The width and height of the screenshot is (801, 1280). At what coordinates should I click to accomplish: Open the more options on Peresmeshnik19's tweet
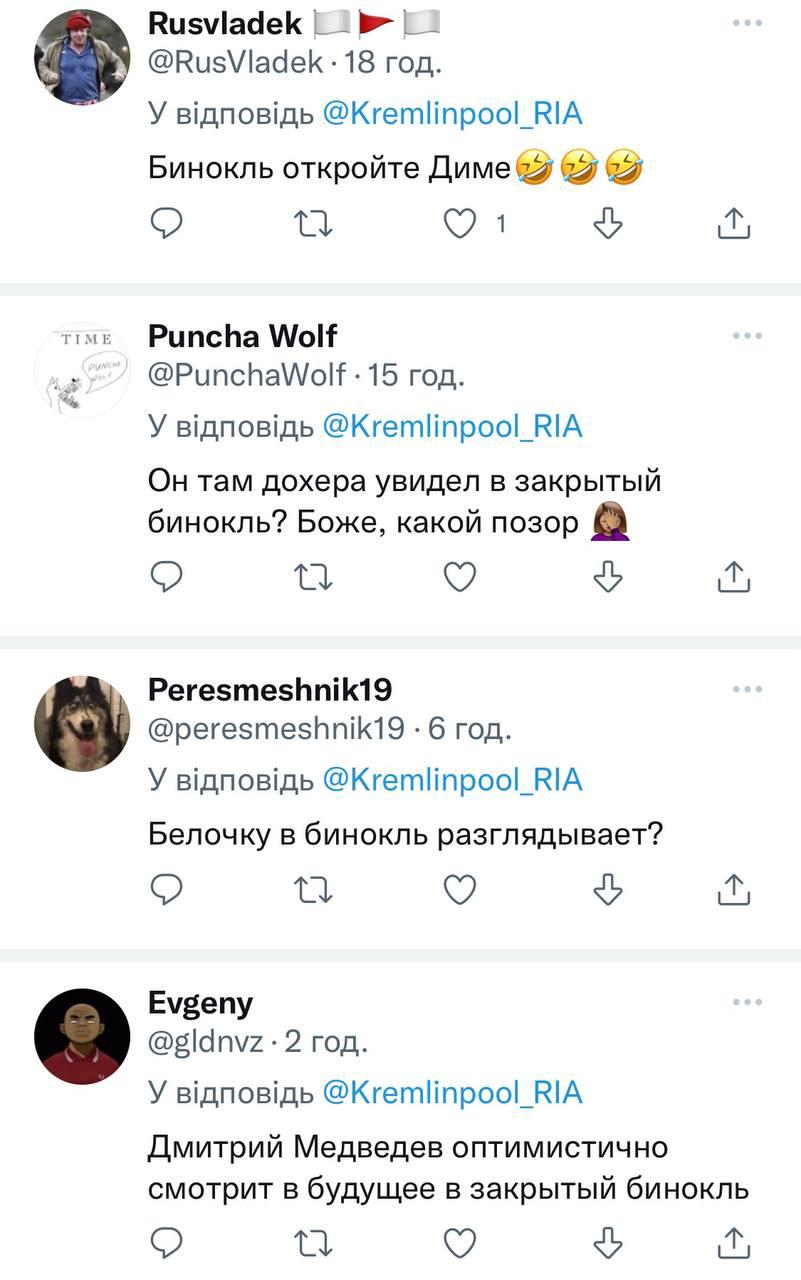coord(747,690)
